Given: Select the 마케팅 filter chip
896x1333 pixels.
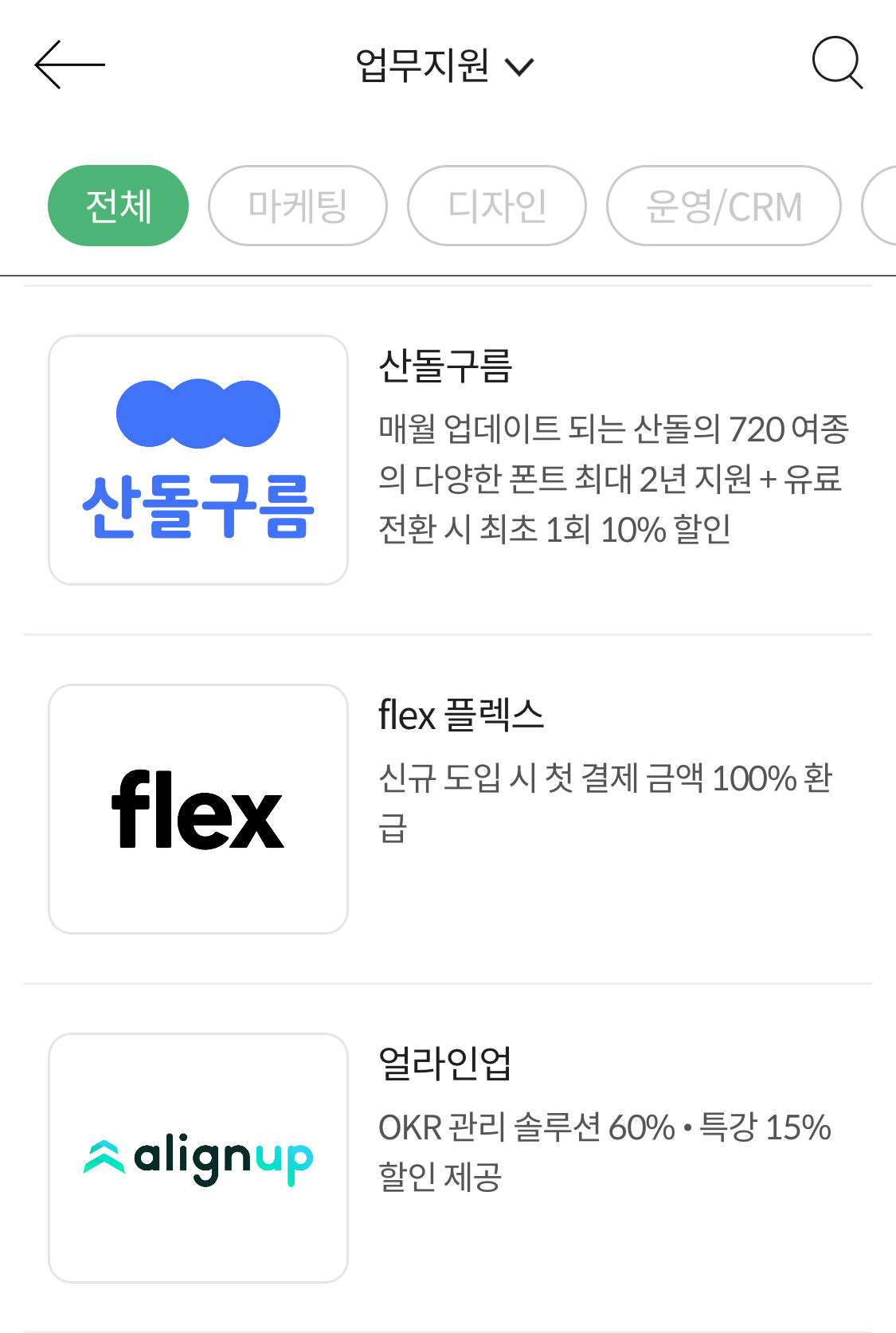Looking at the screenshot, I should point(297,205).
